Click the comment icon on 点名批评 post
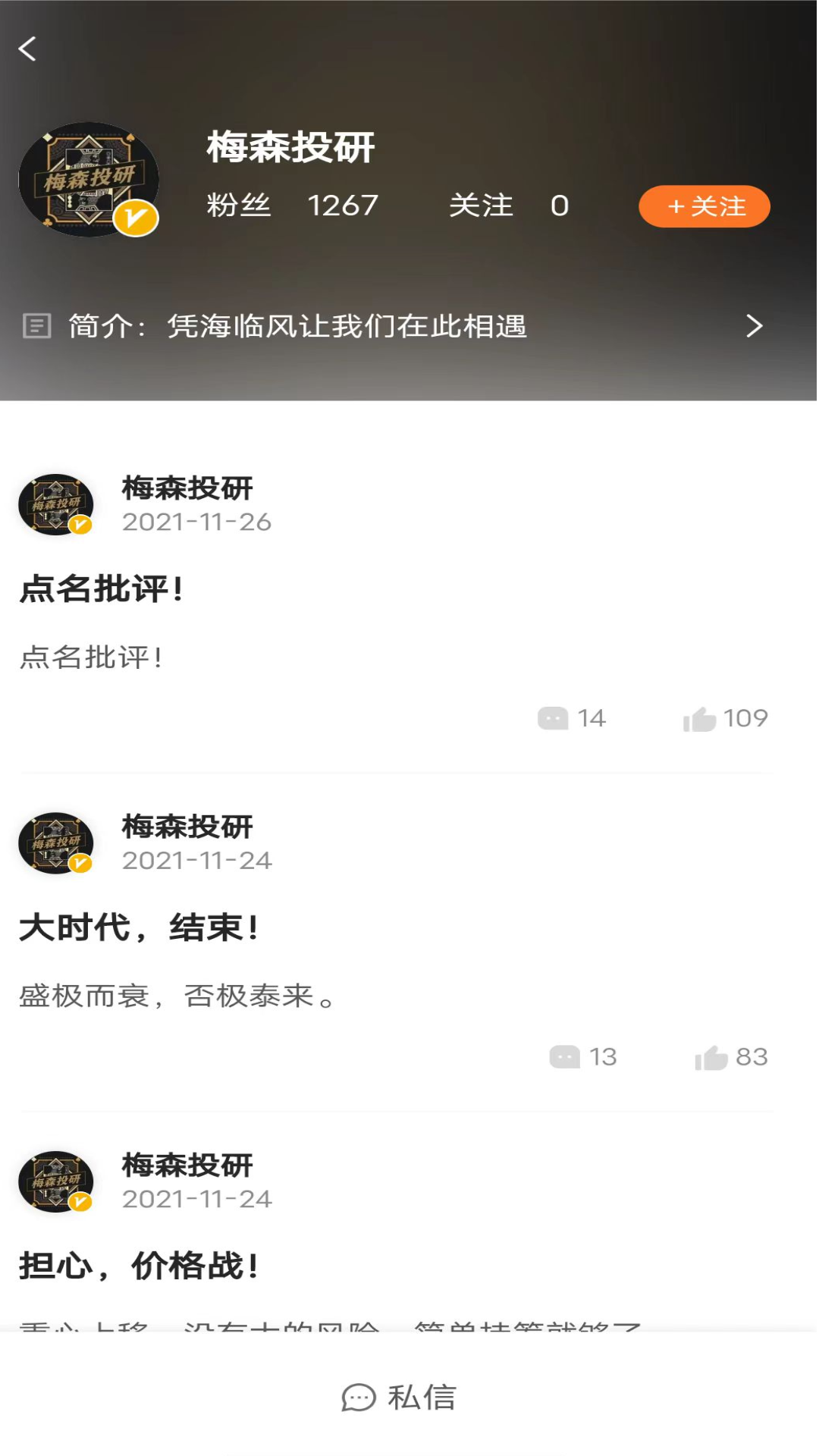This screenshot has width=819, height=1456. 556,718
